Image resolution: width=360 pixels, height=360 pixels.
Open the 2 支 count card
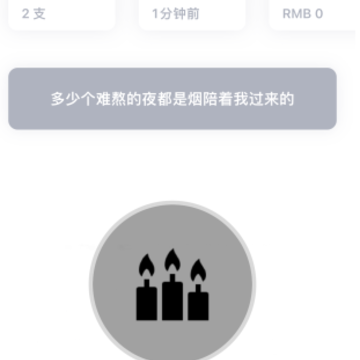tap(62, 15)
